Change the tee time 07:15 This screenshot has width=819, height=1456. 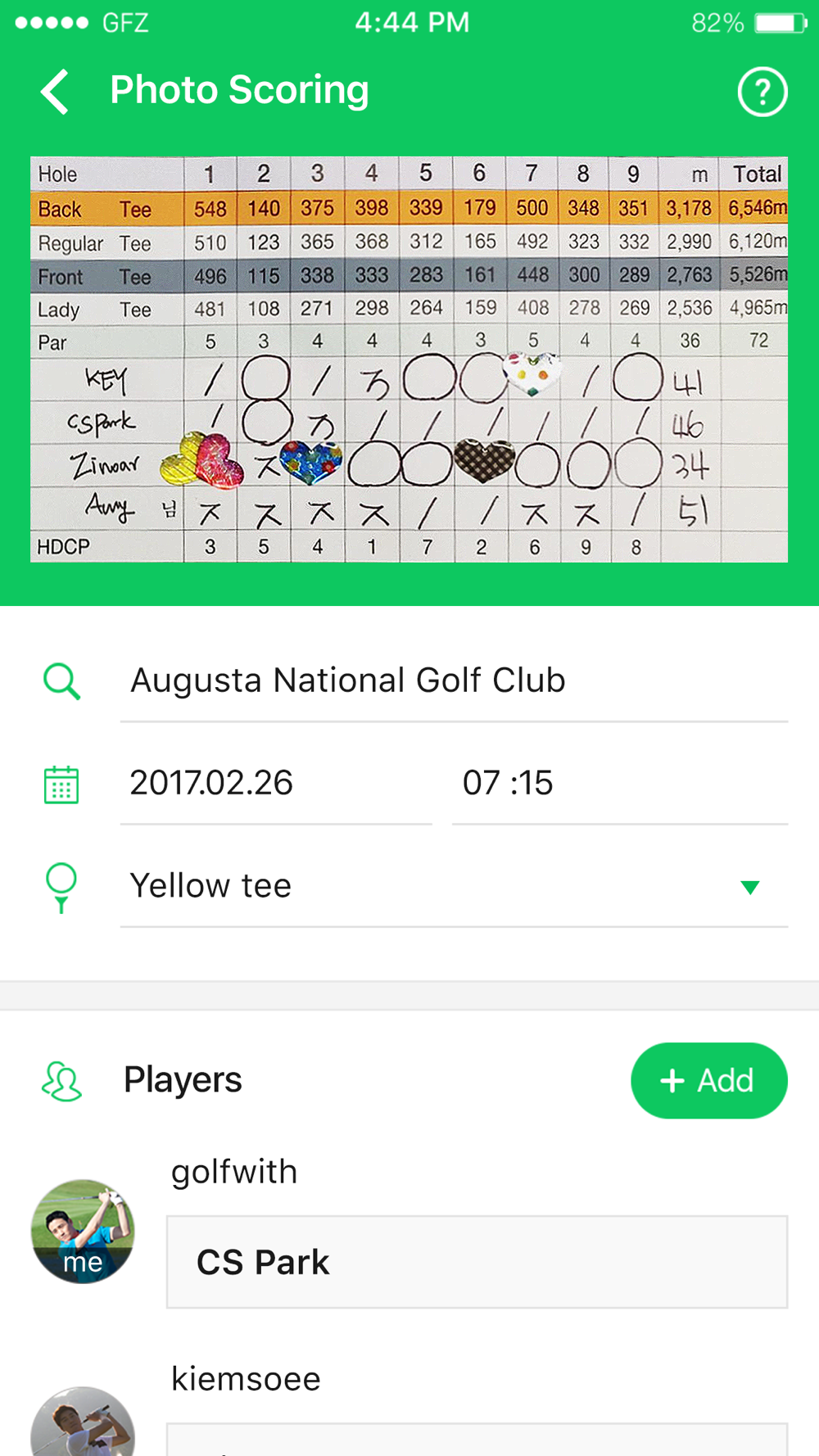tap(618, 783)
